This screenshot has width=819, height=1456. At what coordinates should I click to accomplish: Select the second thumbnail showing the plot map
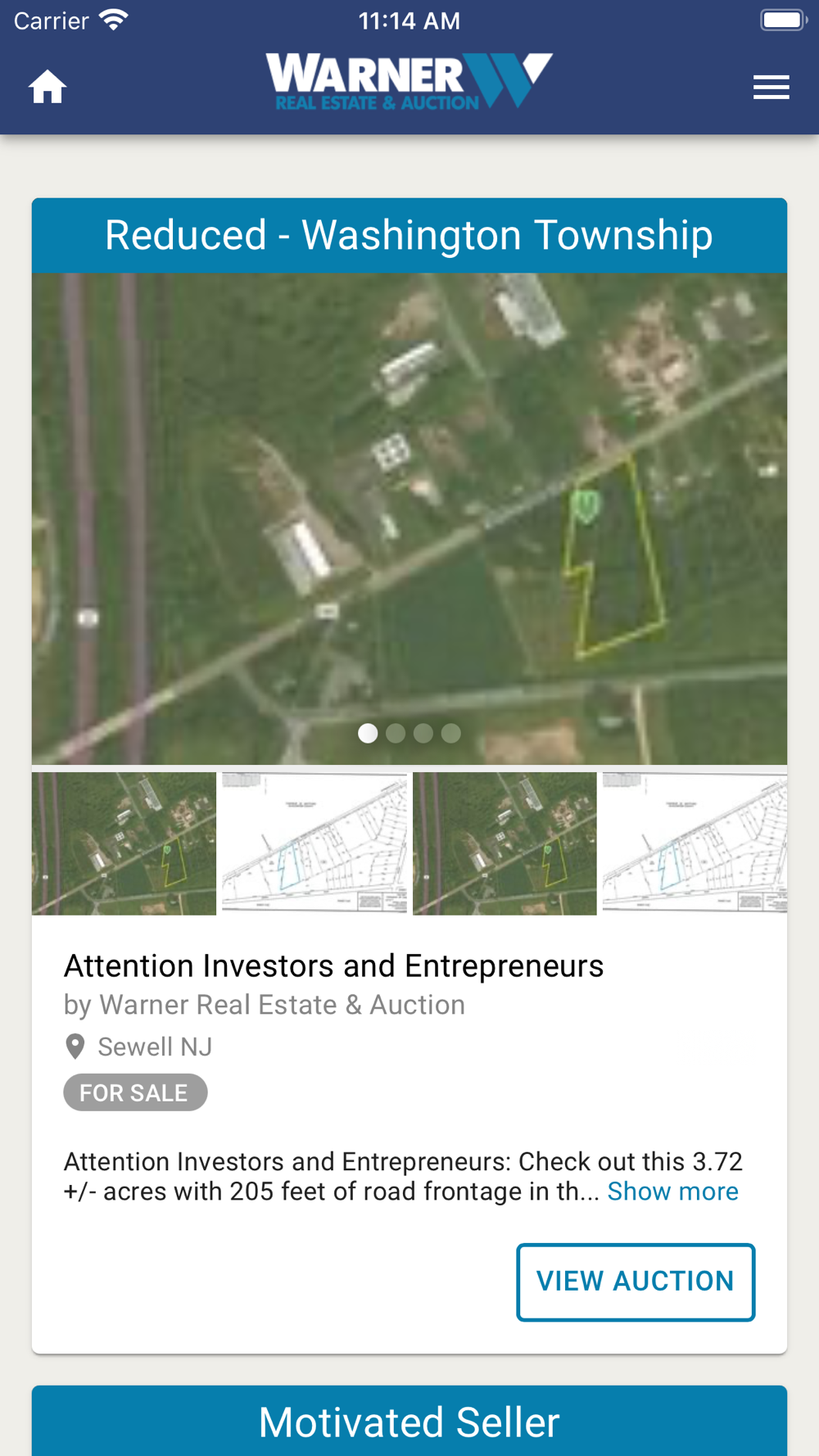pyautogui.click(x=314, y=843)
